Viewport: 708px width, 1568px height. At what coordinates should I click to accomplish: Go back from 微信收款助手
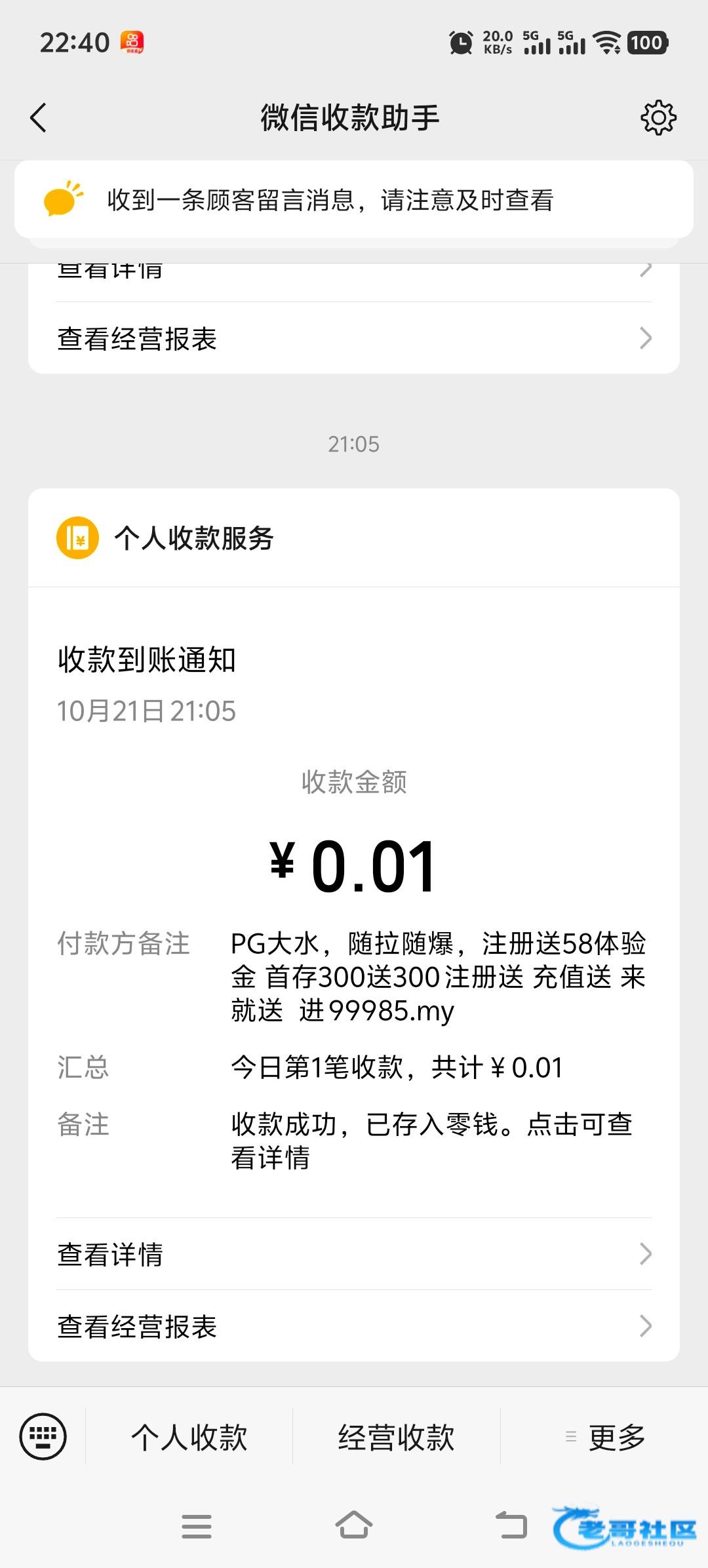(x=39, y=118)
